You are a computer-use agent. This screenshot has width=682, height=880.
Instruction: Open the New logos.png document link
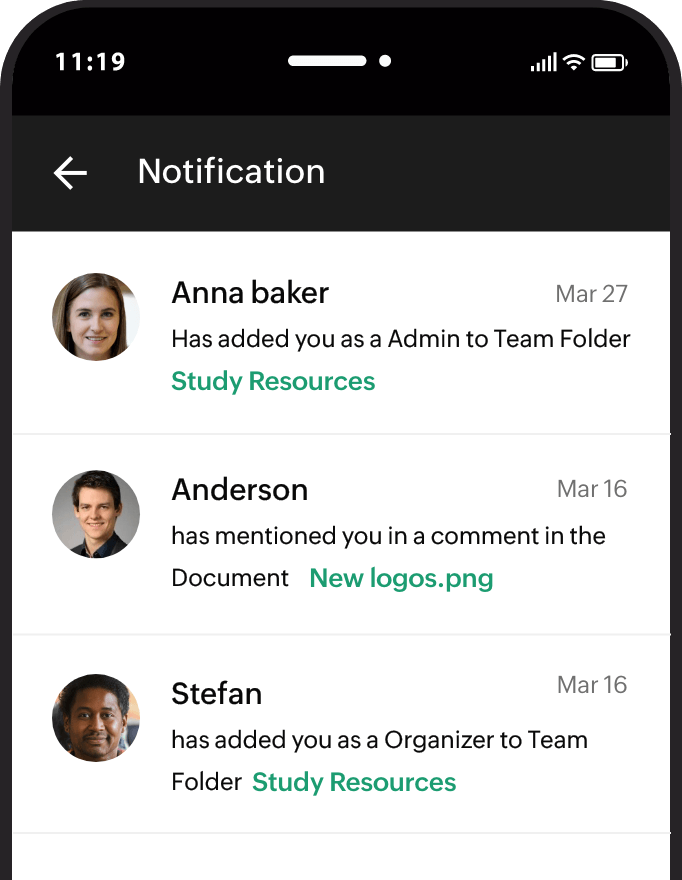(401, 578)
